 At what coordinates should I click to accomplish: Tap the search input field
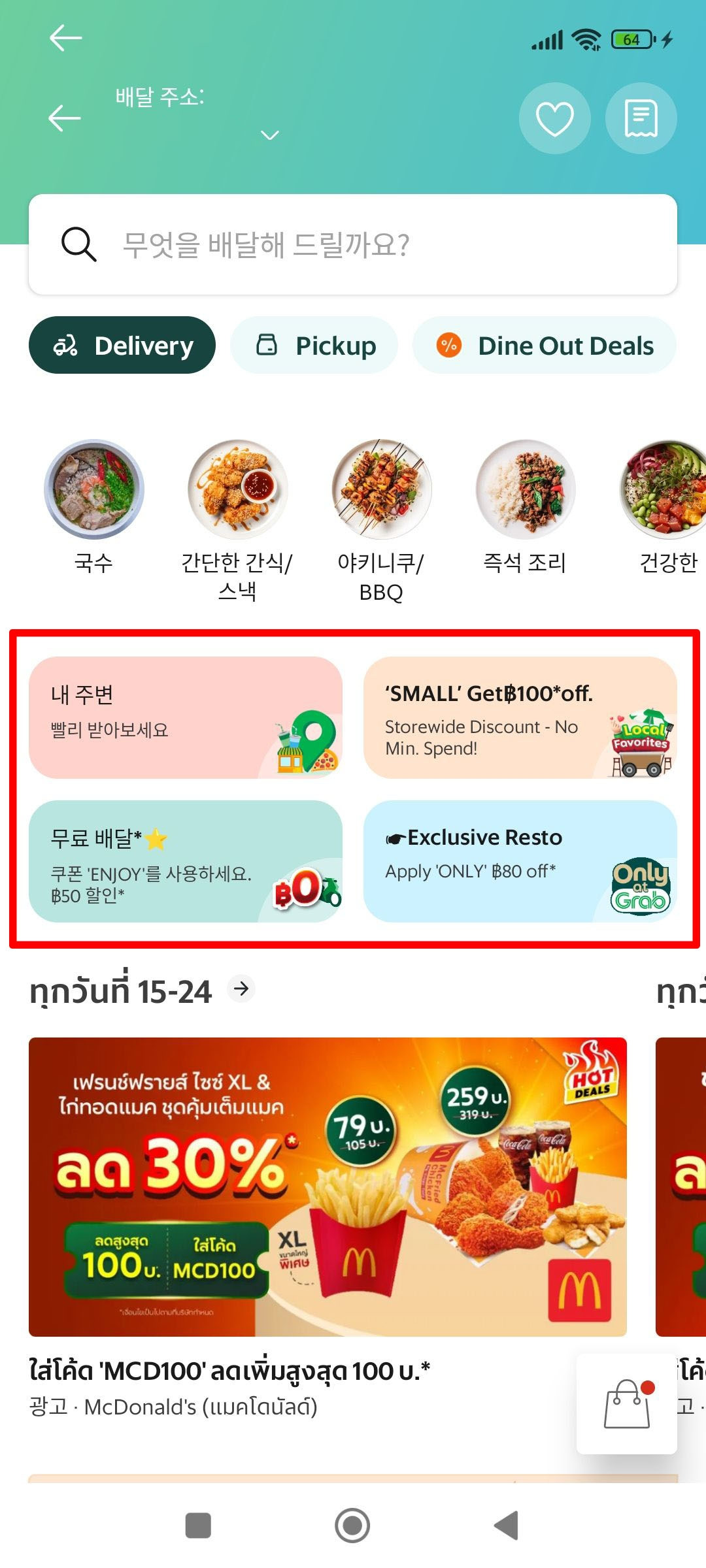353,245
